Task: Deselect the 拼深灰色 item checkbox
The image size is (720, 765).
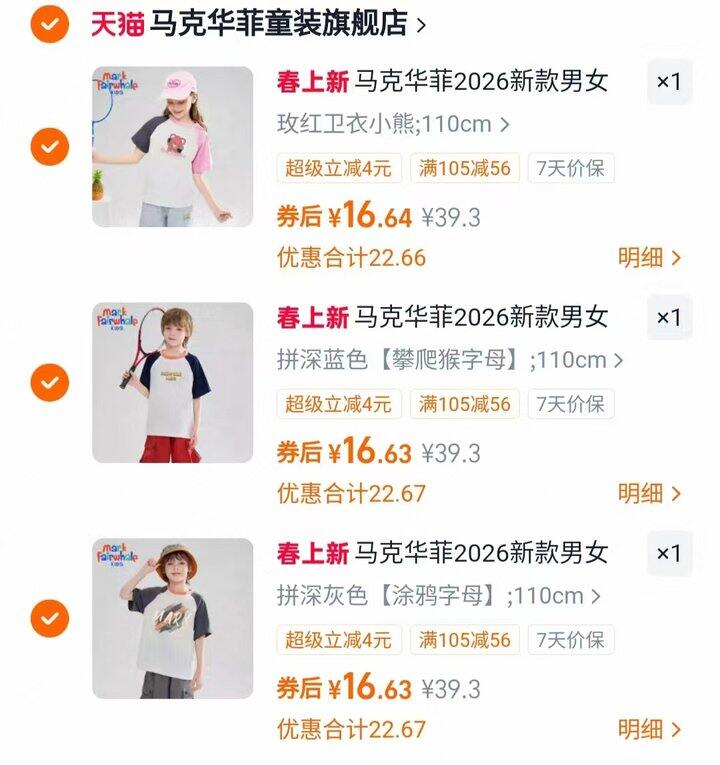Action: (49, 618)
